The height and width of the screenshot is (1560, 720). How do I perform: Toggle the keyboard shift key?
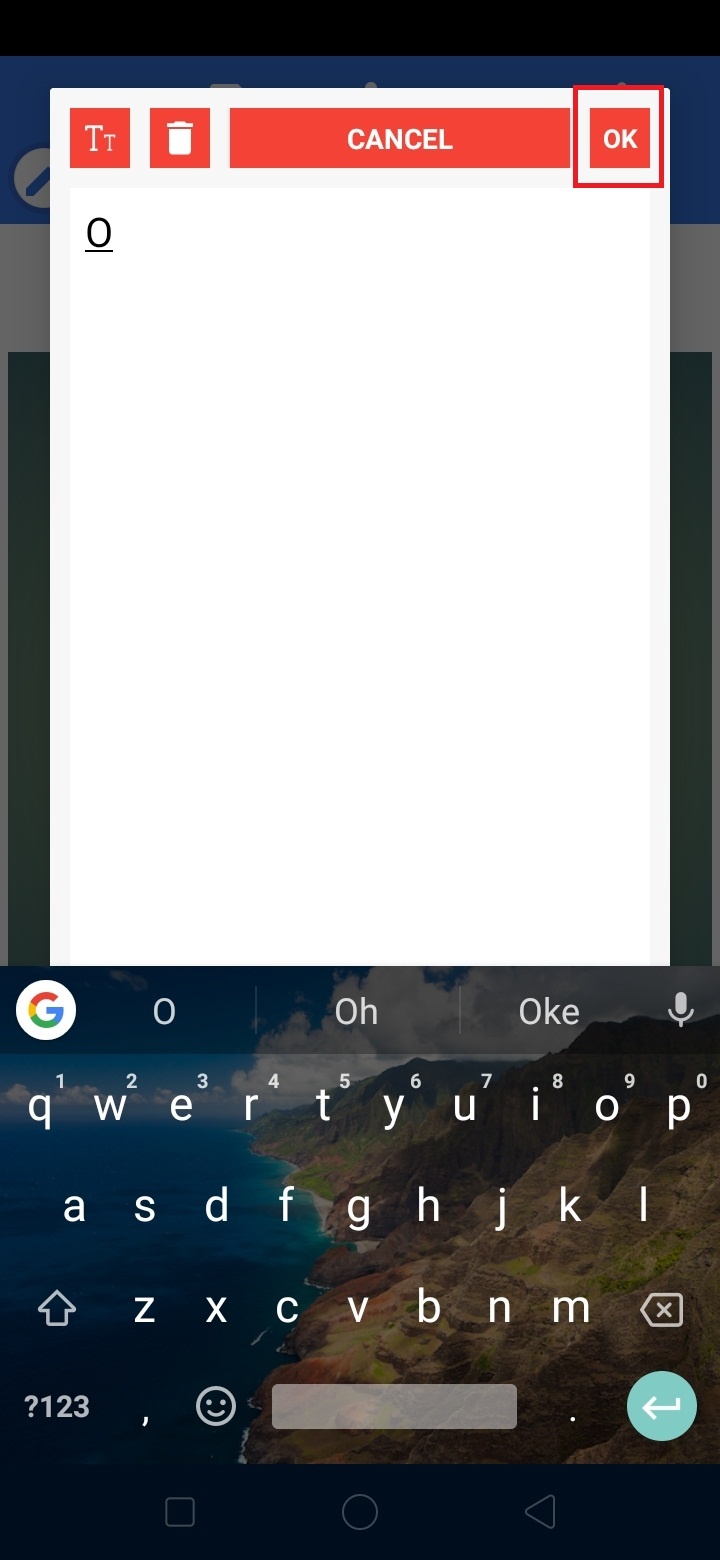[57, 1308]
